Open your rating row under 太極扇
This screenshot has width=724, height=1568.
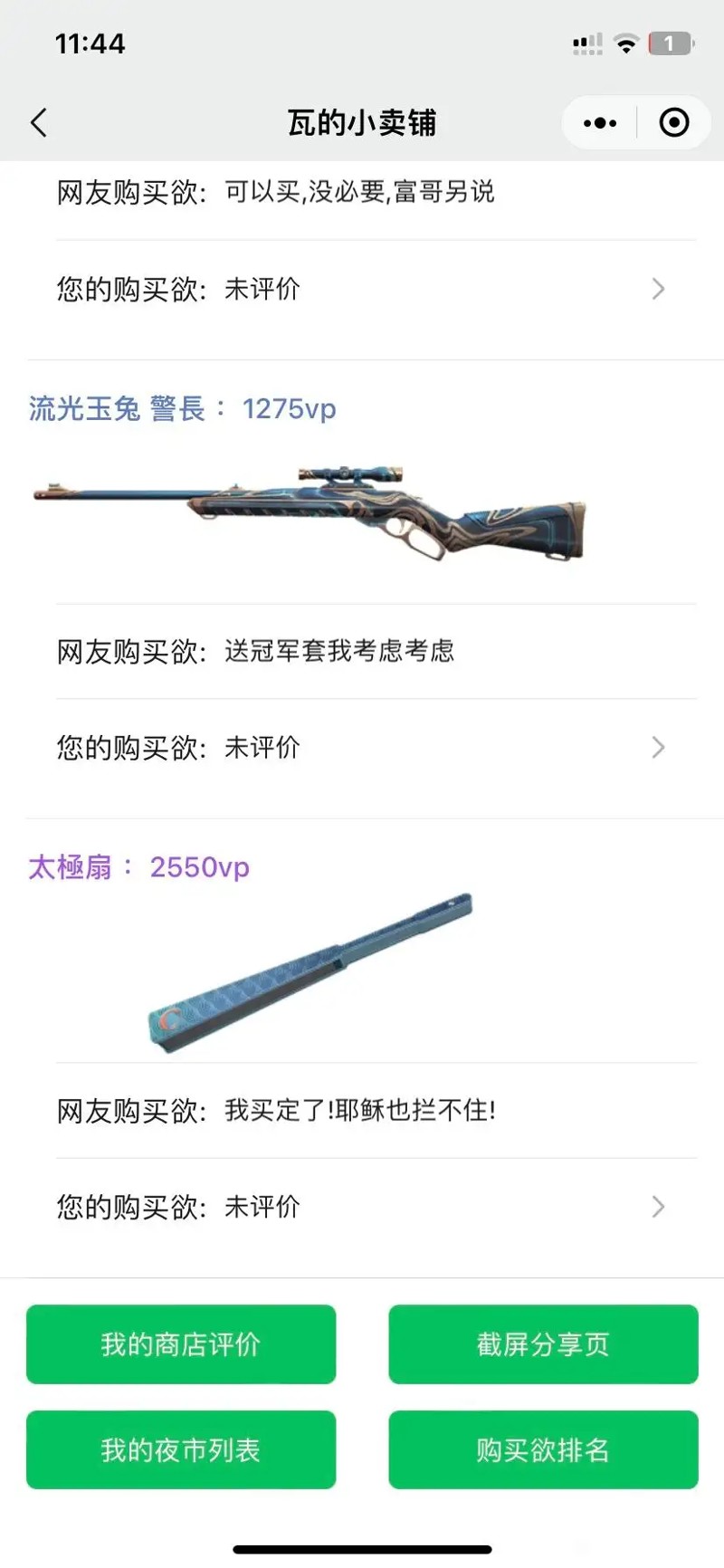[x=362, y=1207]
